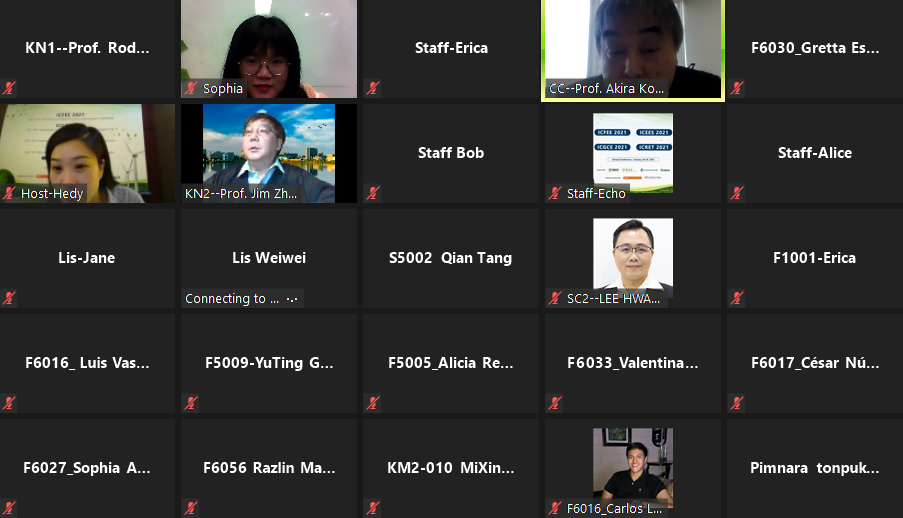Image resolution: width=903 pixels, height=518 pixels.
Task: Open Host-Hedy's video tile
Action: coord(87,152)
